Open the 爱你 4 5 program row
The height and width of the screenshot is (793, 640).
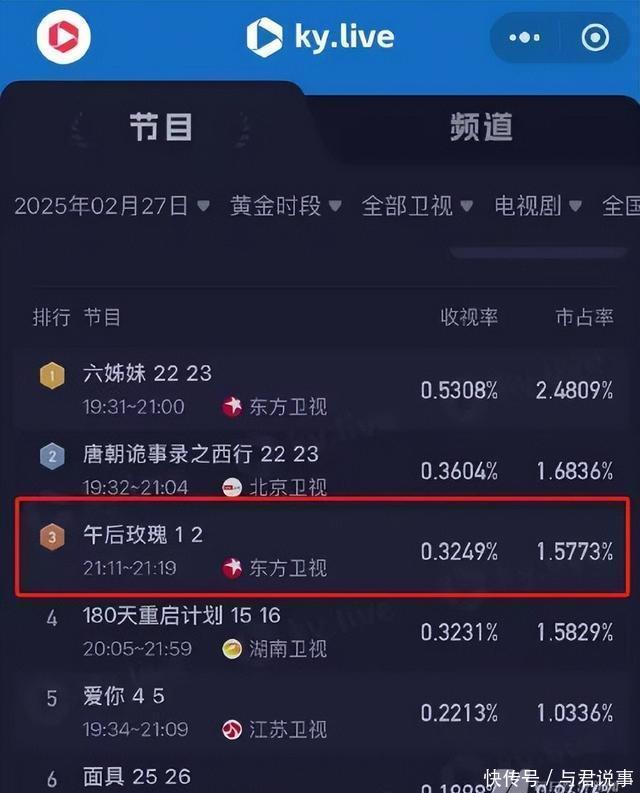pyautogui.click(x=320, y=711)
